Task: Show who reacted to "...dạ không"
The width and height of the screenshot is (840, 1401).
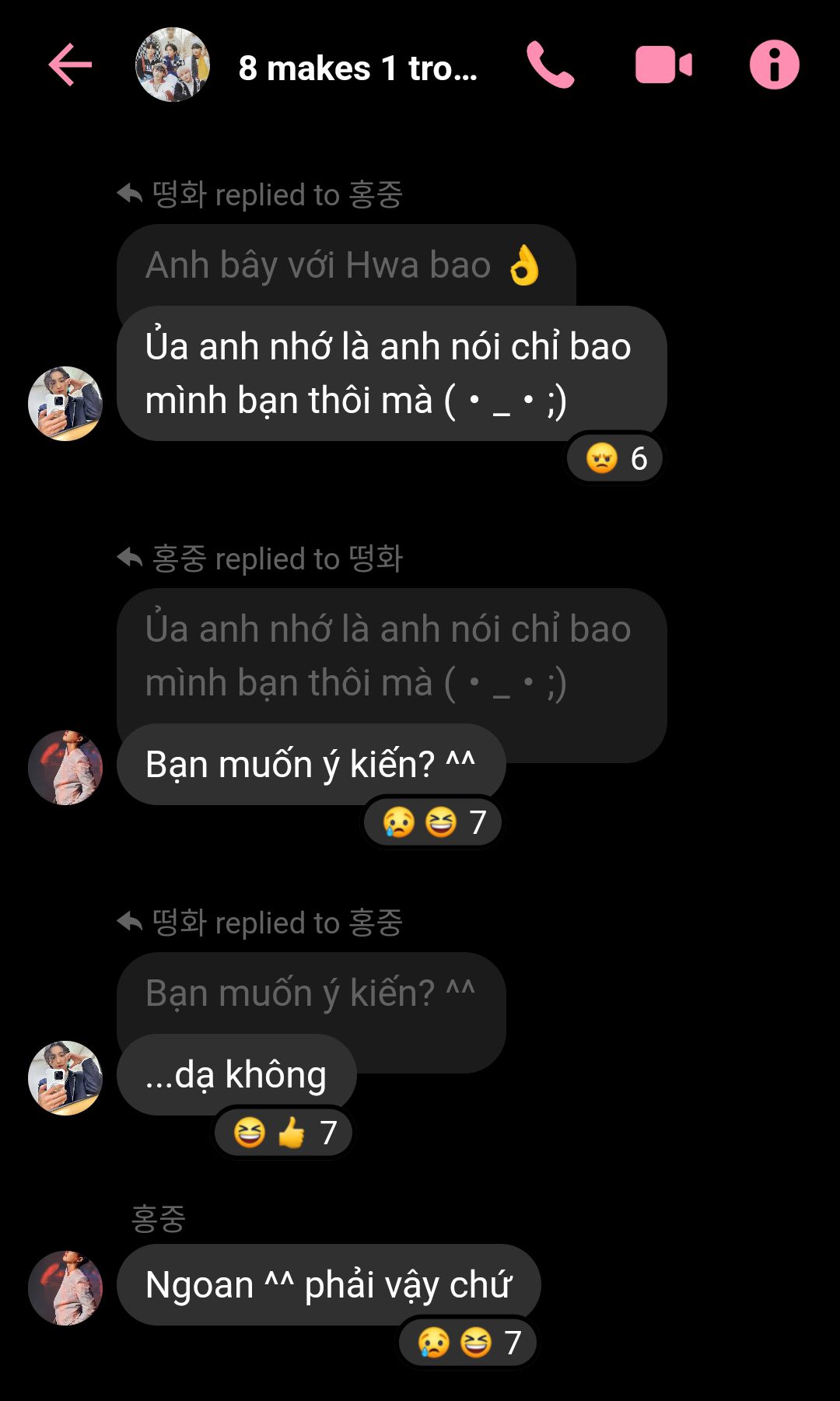Action: click(x=284, y=1133)
